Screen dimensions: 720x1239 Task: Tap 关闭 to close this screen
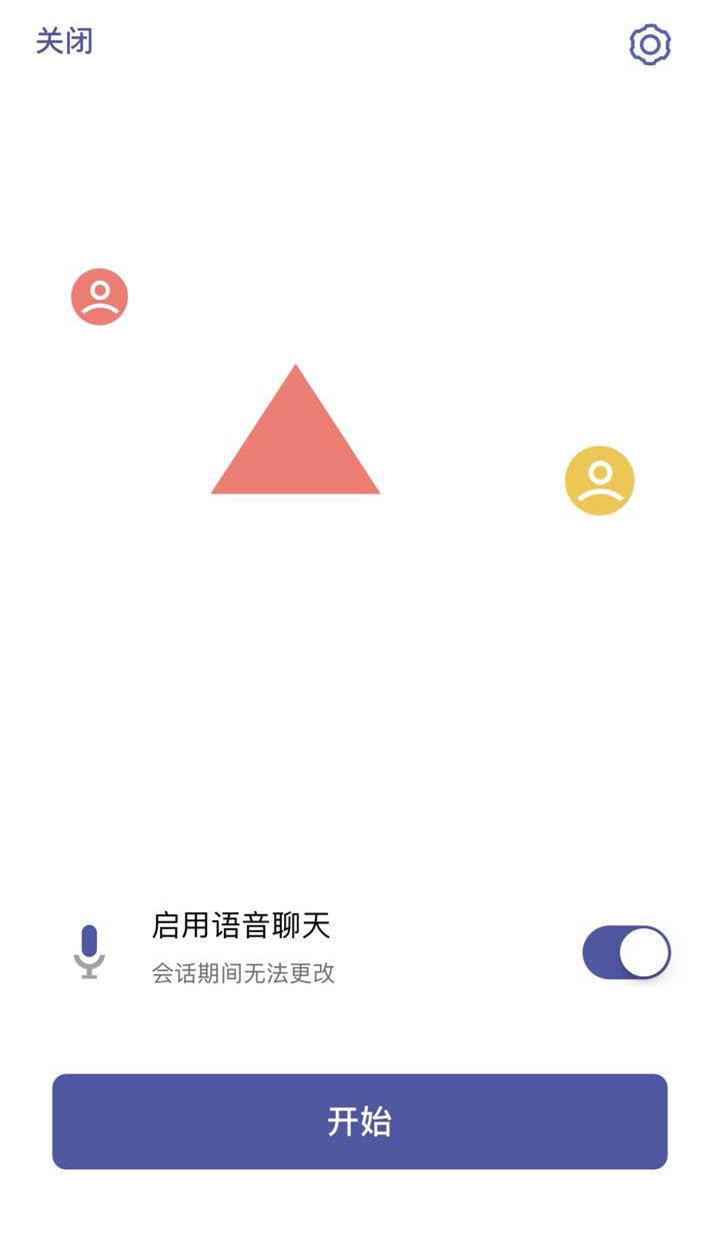click(64, 42)
